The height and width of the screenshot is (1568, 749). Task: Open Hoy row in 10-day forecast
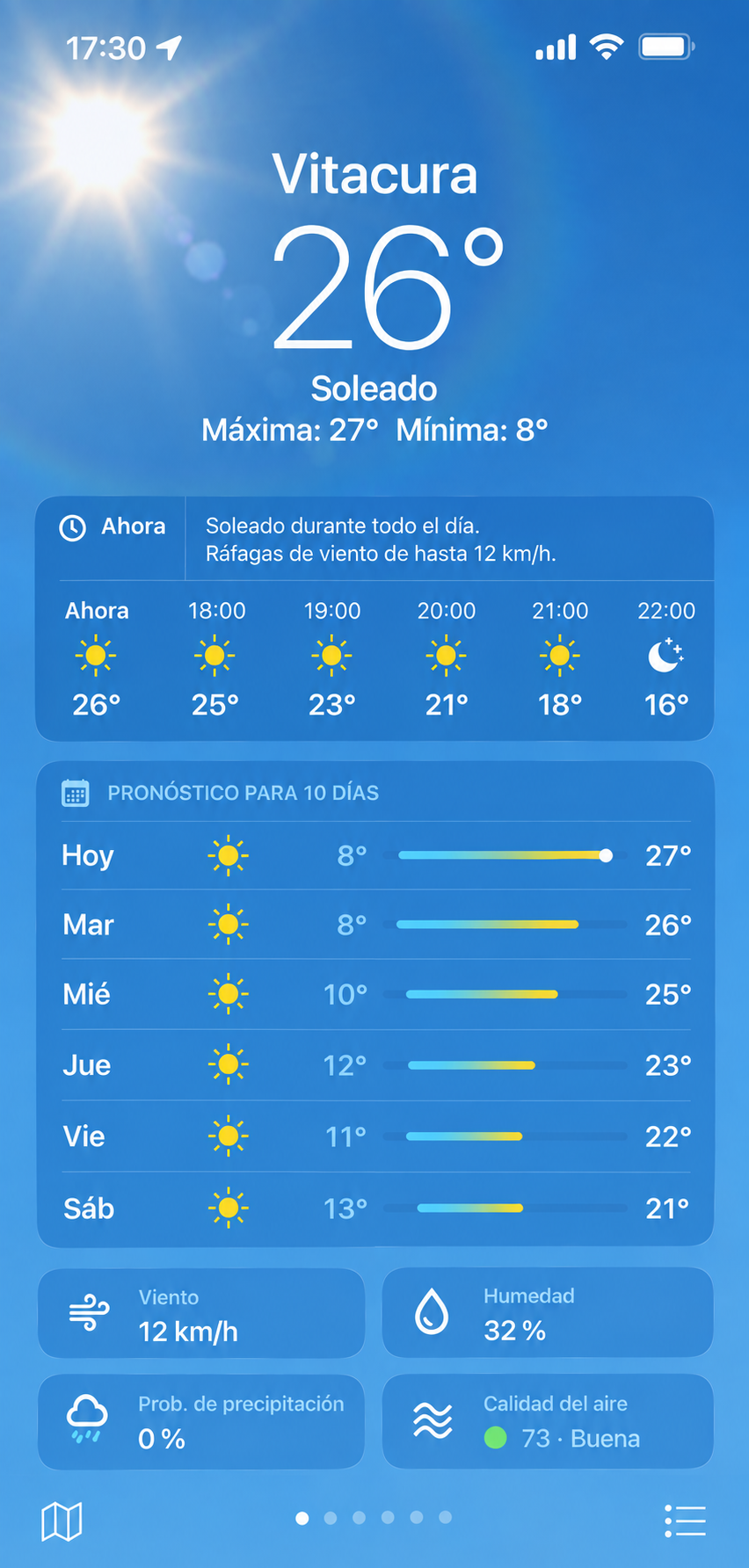(x=376, y=855)
